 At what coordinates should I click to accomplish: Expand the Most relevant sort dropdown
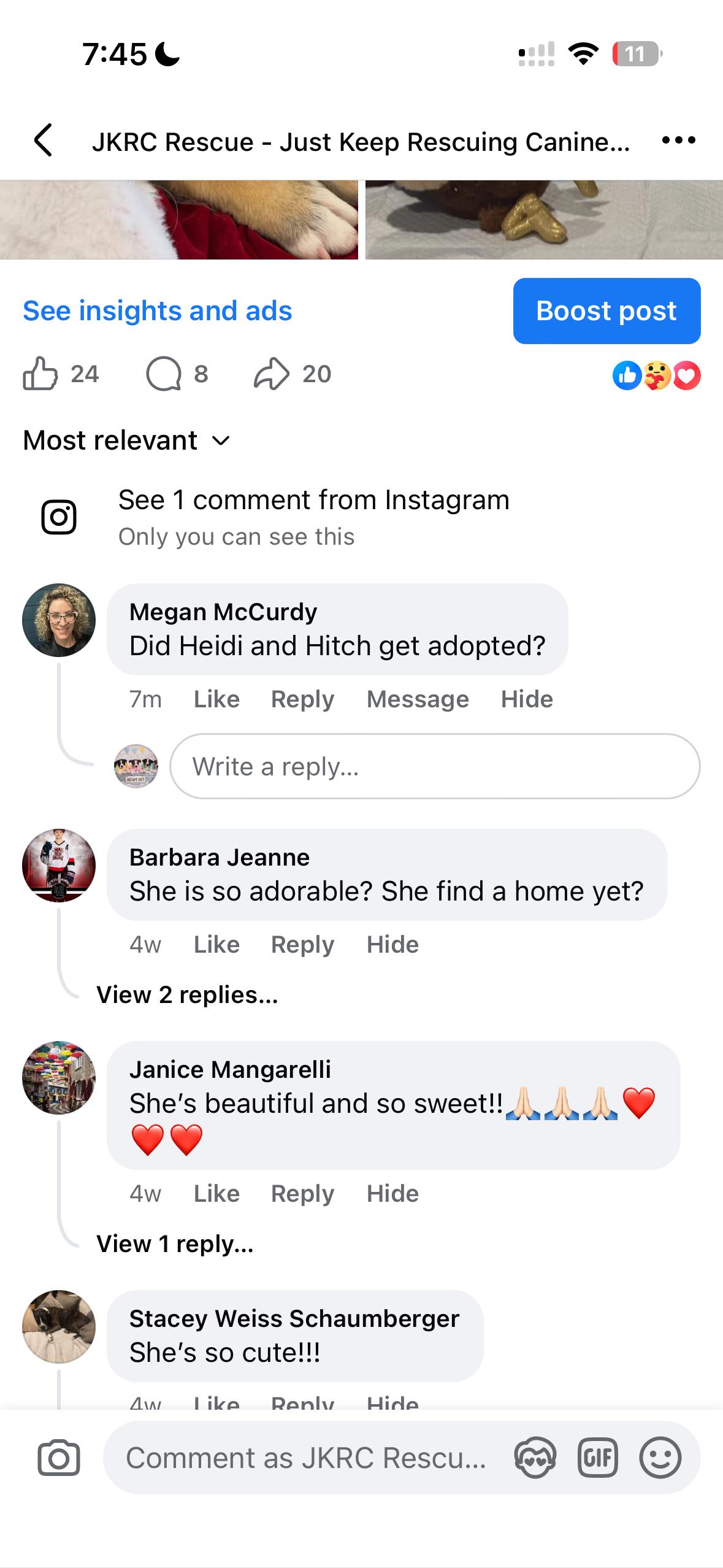[127, 440]
